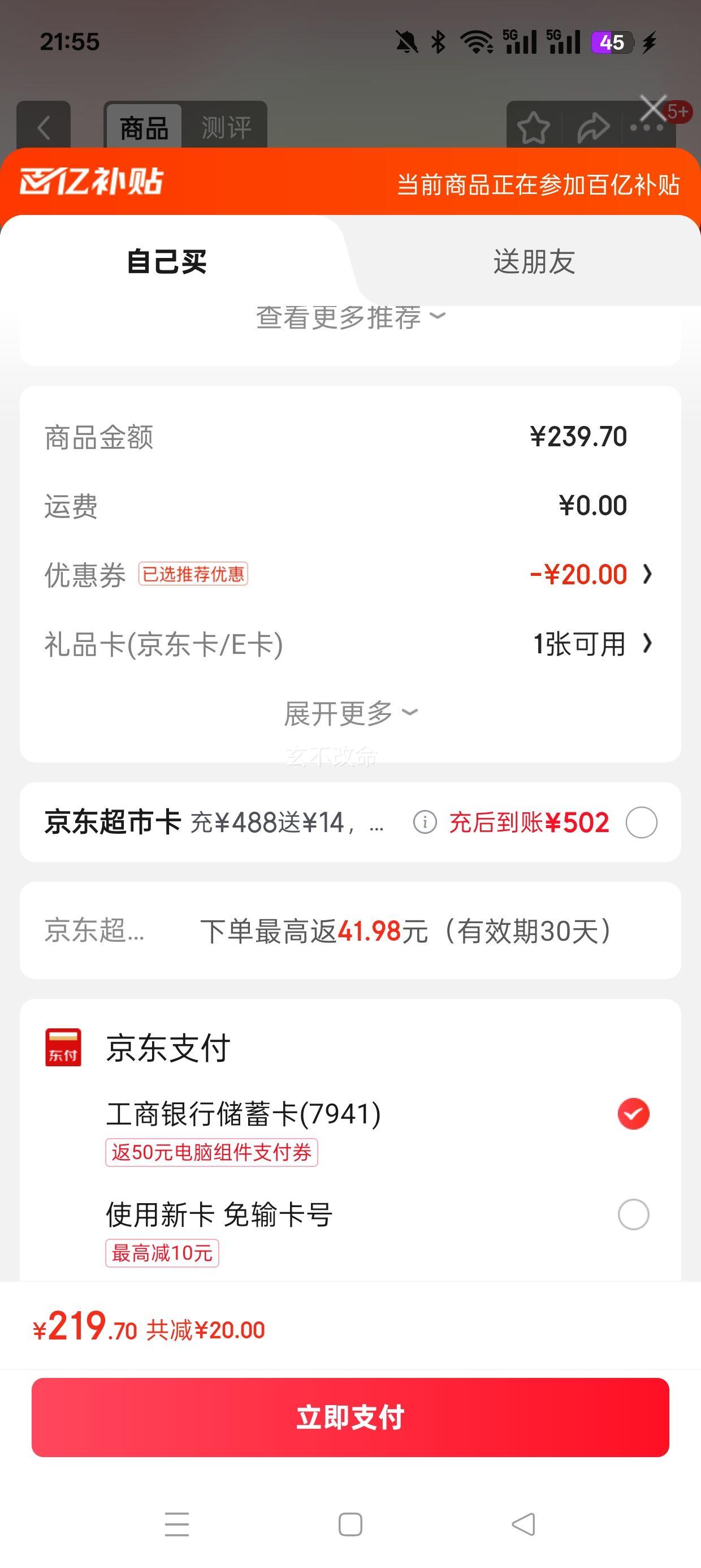Select the 自己买 tab
Viewport: 701px width, 1568px height.
(x=167, y=262)
